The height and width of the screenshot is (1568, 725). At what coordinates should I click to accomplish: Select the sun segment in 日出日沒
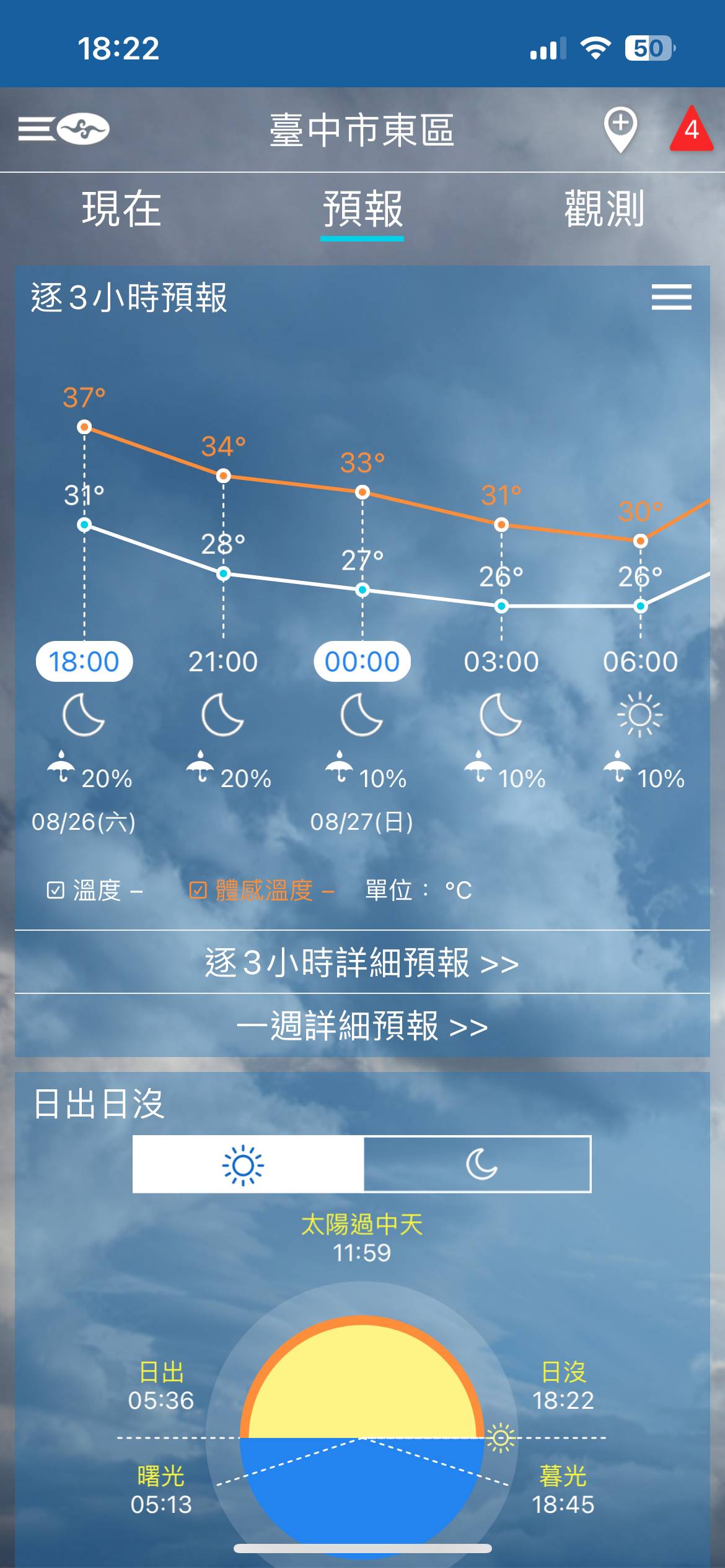(248, 1164)
